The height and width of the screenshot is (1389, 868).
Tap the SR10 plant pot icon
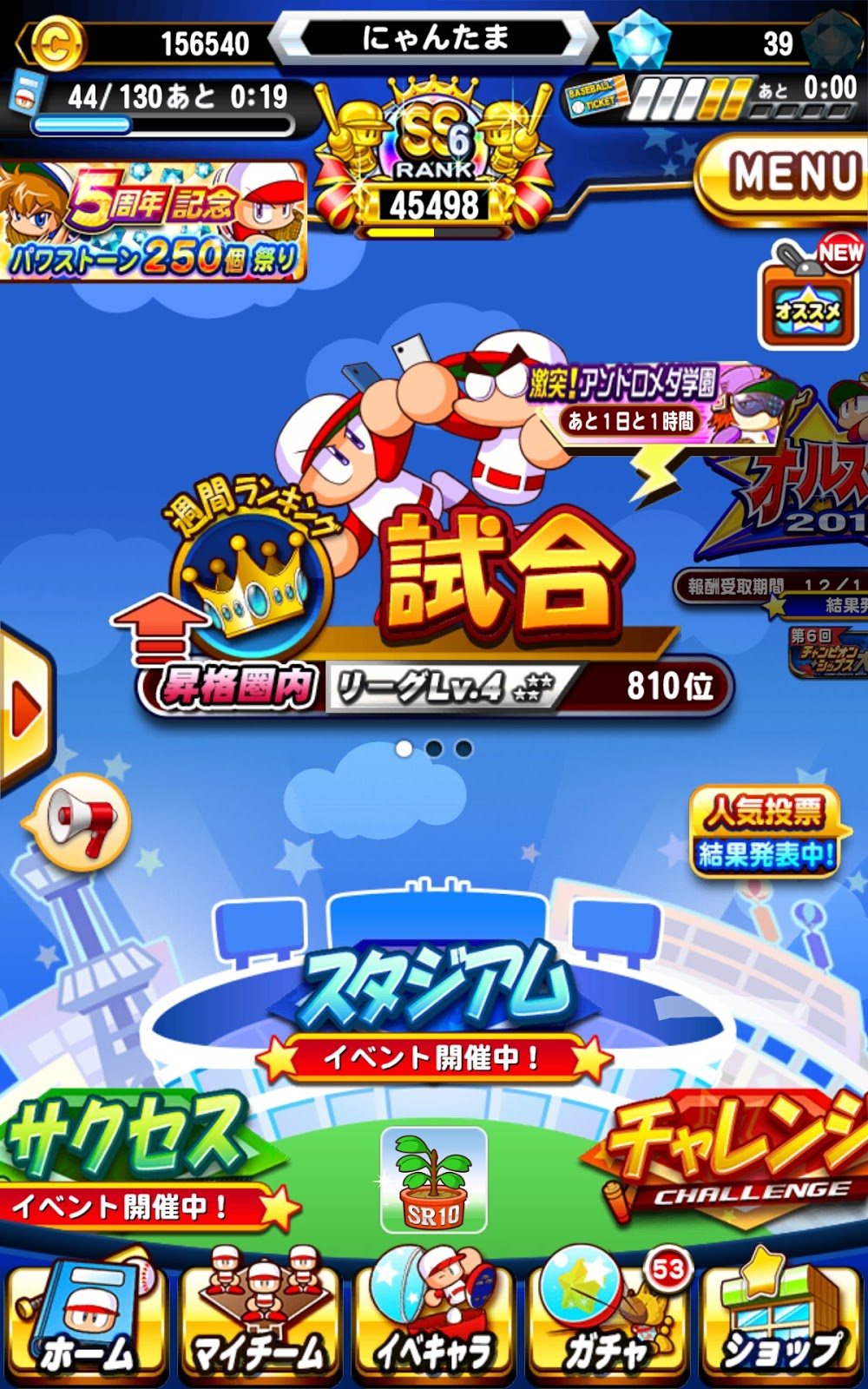[x=433, y=1181]
